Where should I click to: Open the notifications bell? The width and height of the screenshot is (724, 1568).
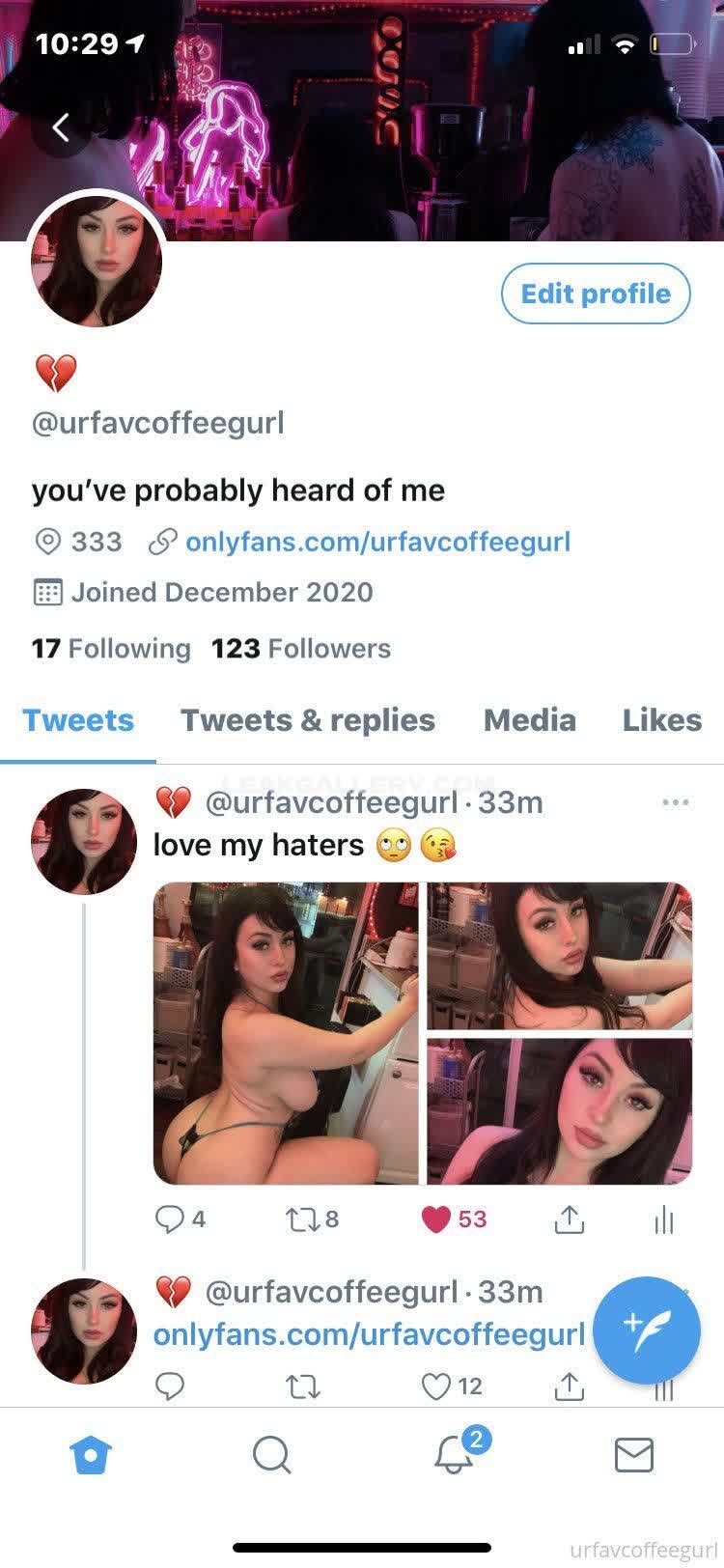pyautogui.click(x=453, y=1454)
